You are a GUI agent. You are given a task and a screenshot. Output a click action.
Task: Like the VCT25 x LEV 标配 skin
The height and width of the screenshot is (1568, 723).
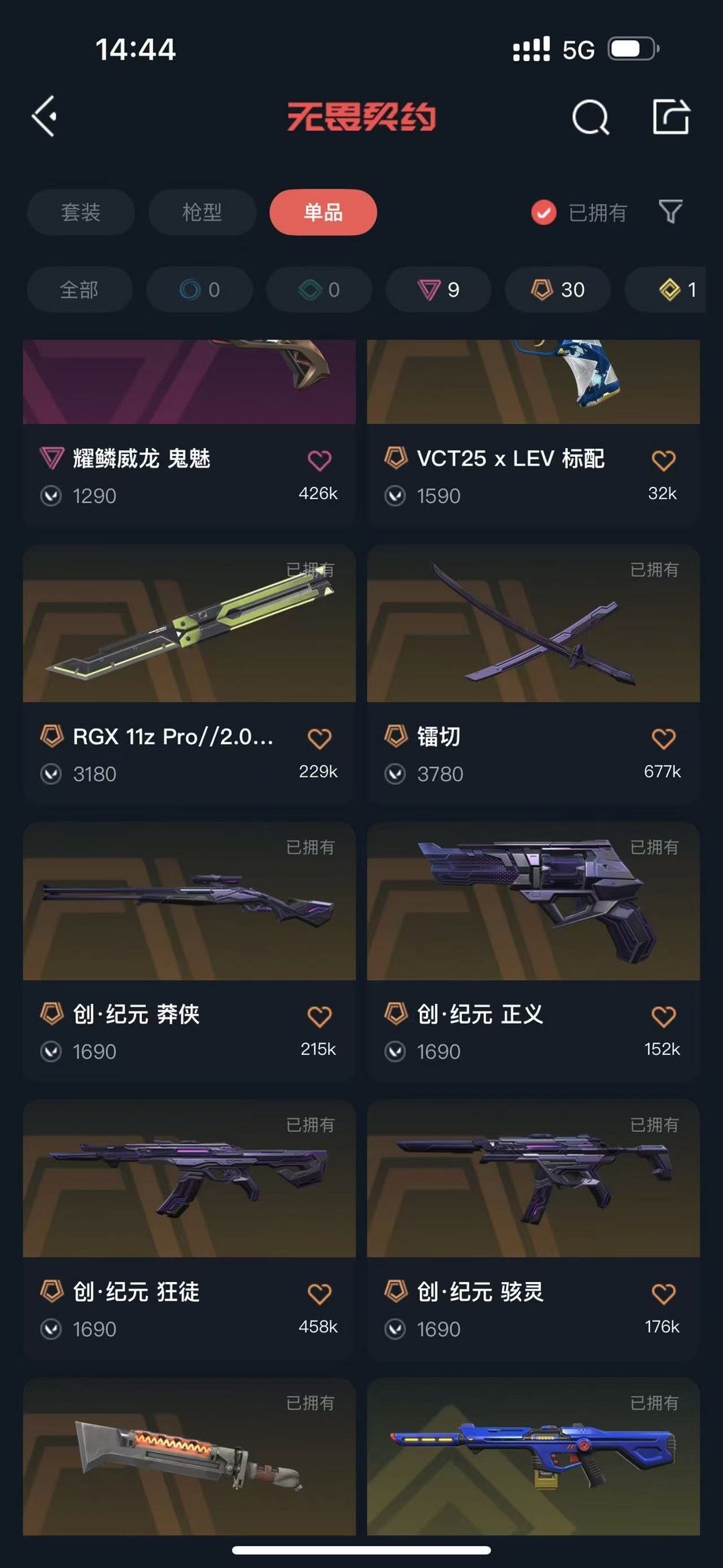coord(663,460)
